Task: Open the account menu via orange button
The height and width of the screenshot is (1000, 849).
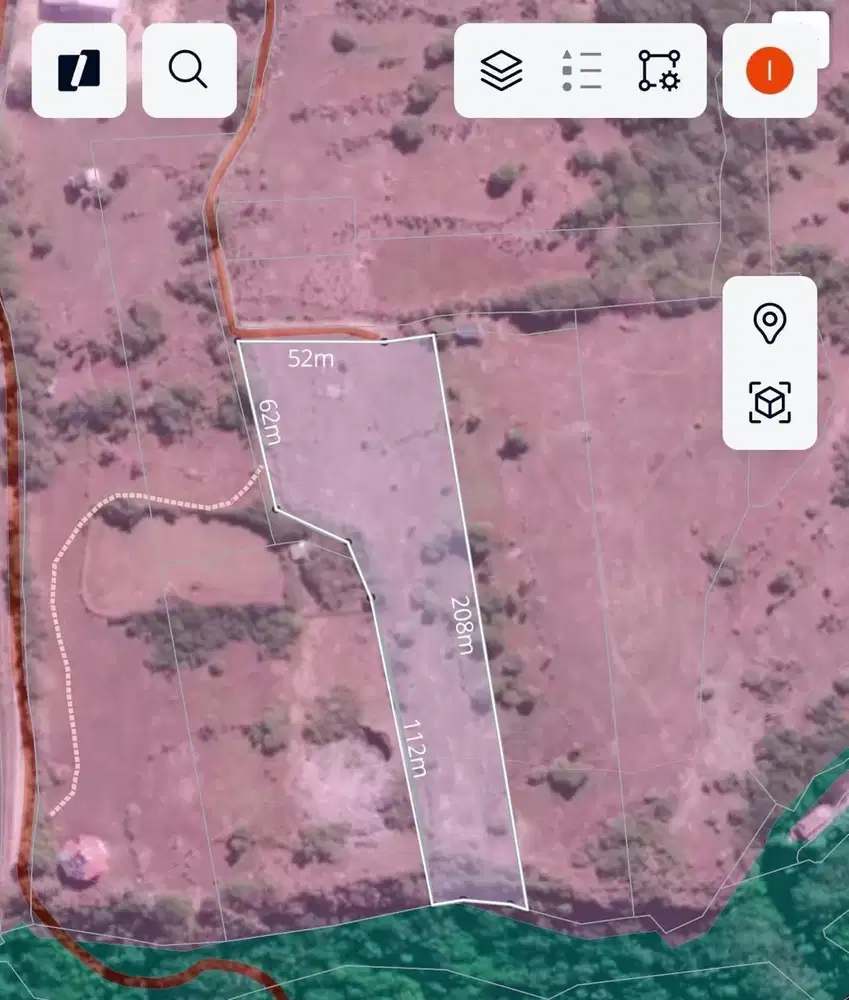Action: pos(768,70)
